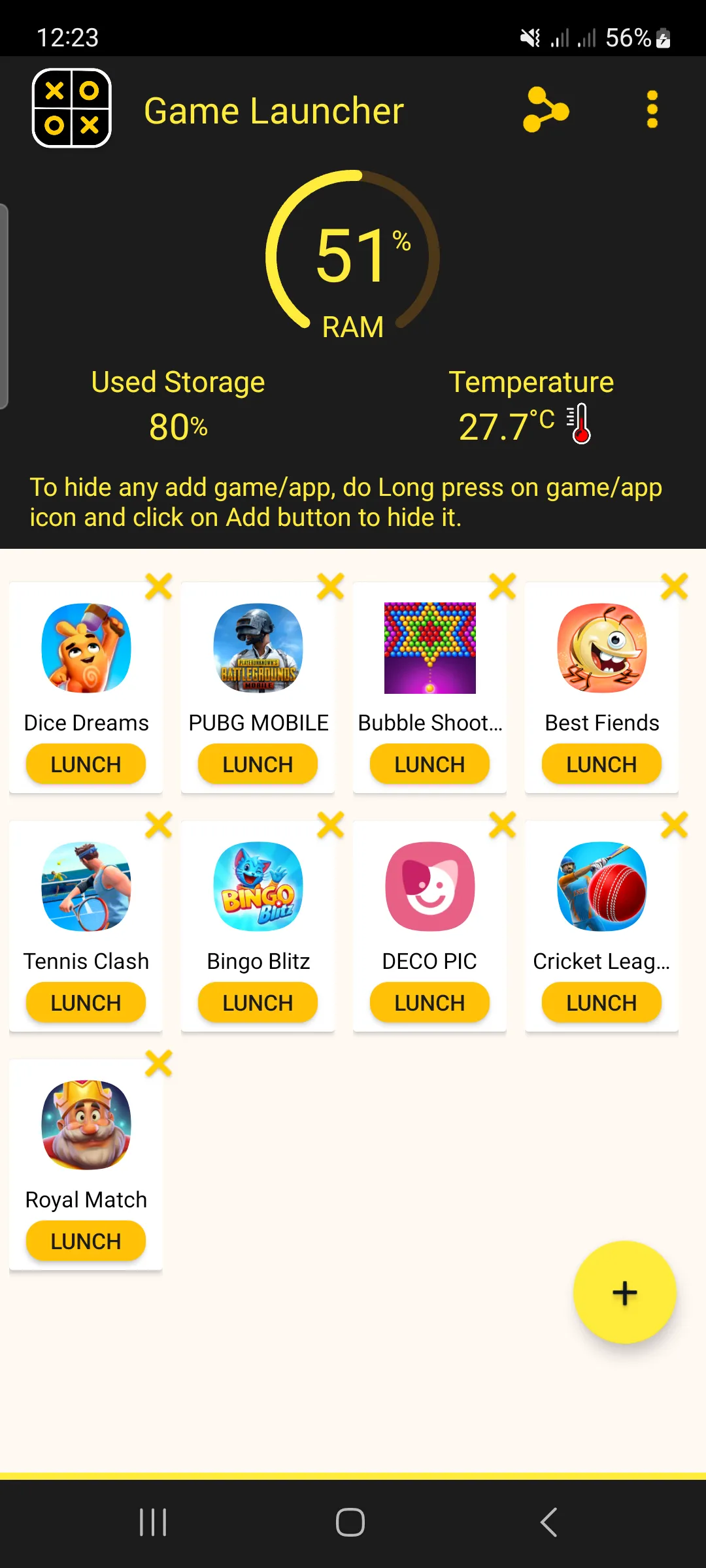Delete the Best Fiends card with X
This screenshot has width=706, height=1568.
point(675,586)
